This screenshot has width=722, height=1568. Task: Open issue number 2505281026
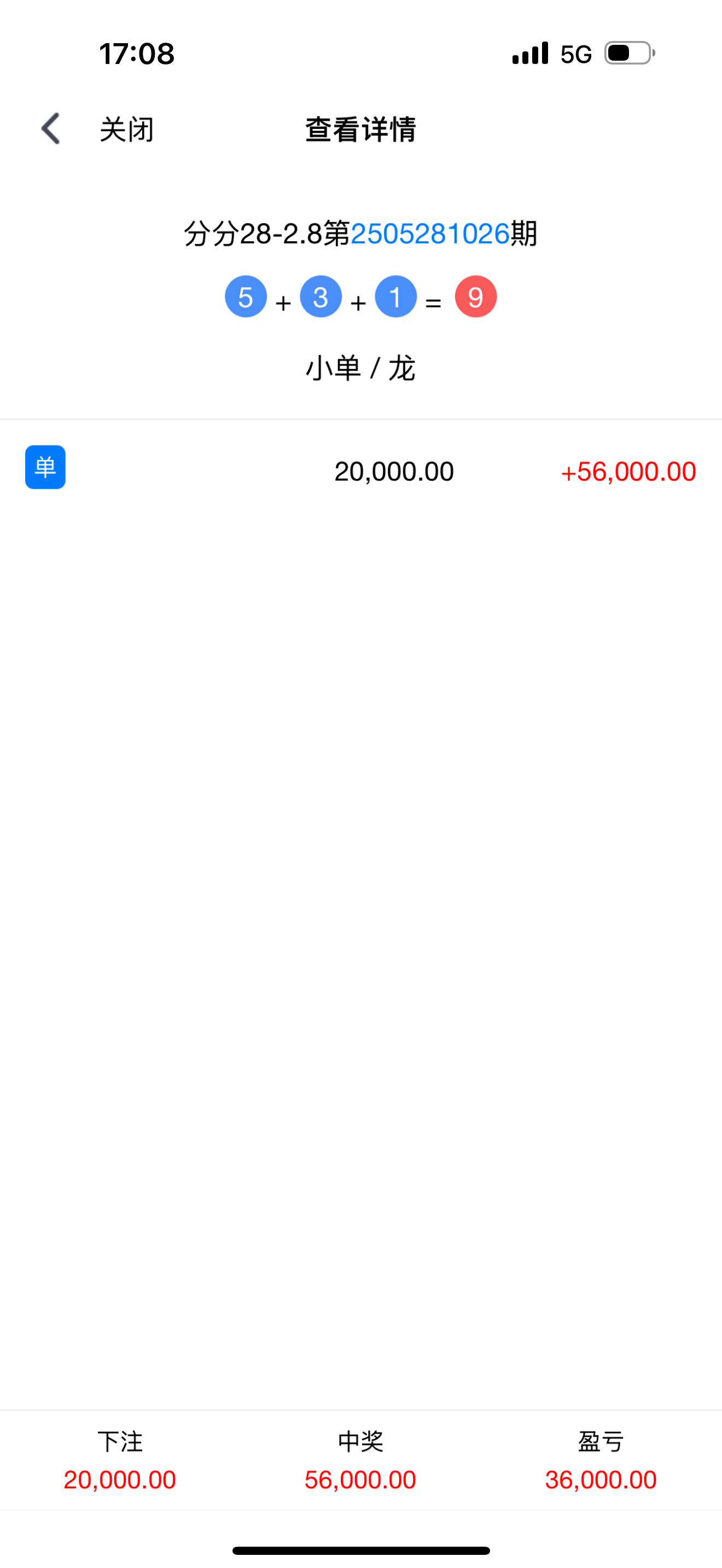pos(430,234)
